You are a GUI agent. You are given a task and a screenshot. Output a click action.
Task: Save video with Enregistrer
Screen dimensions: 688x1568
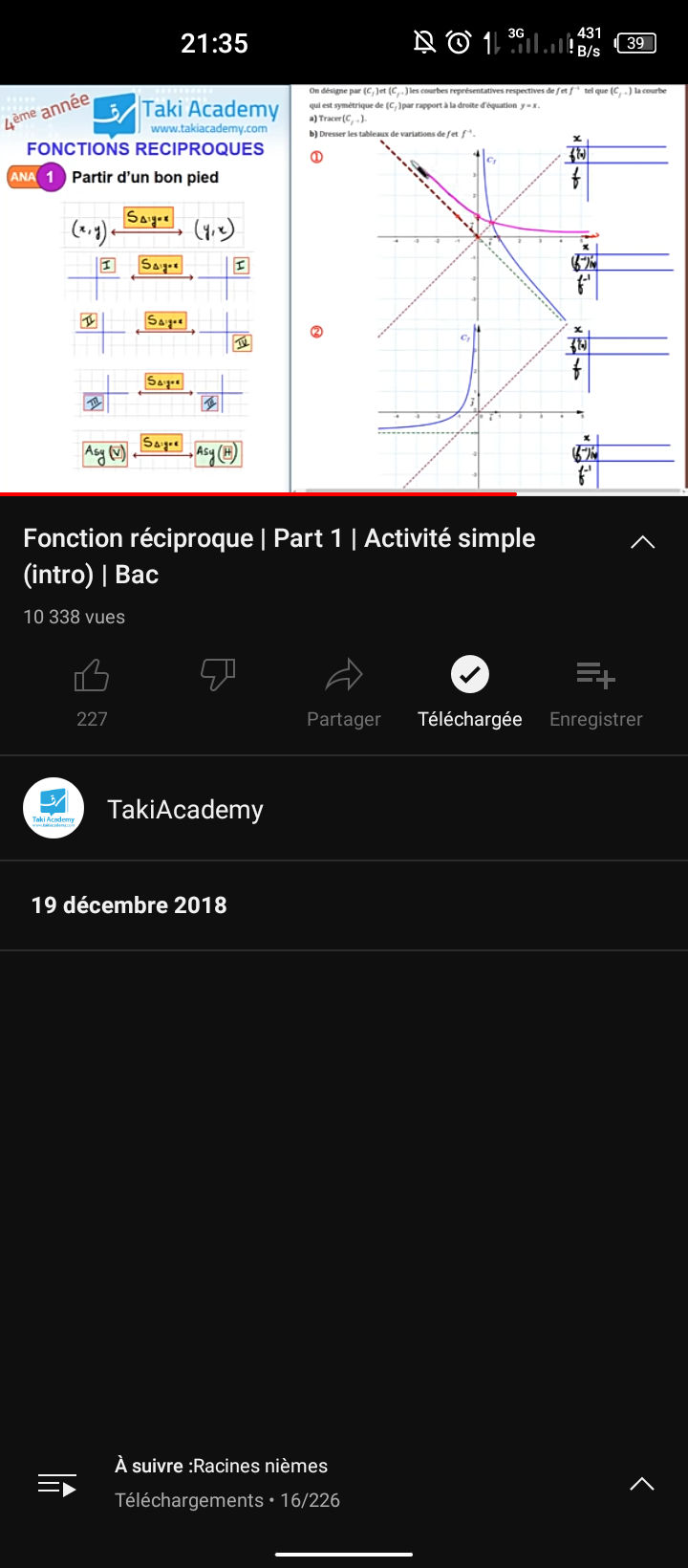tap(595, 690)
